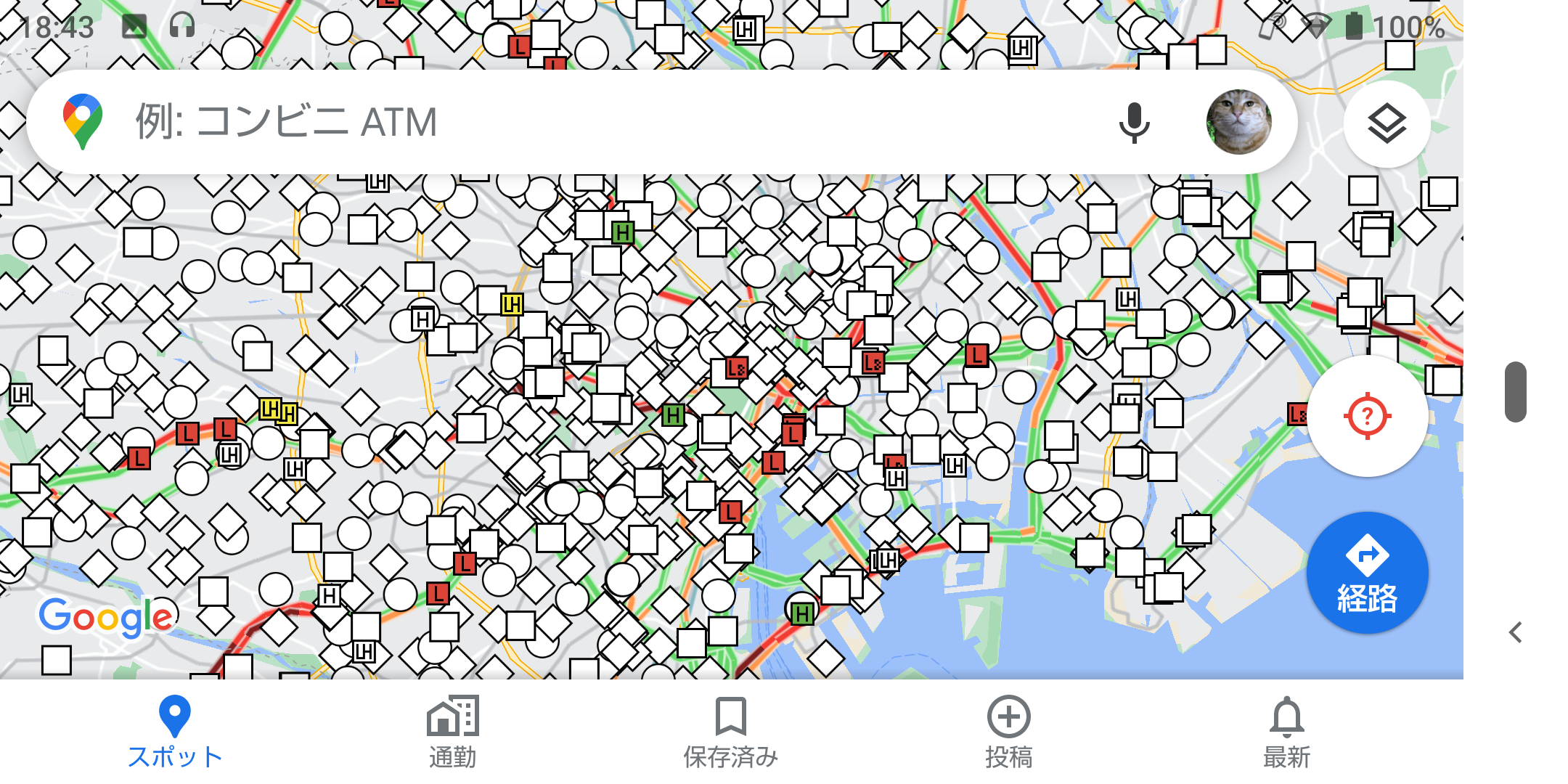Go back with the system back arrow
1568x784 pixels.
(x=1516, y=632)
